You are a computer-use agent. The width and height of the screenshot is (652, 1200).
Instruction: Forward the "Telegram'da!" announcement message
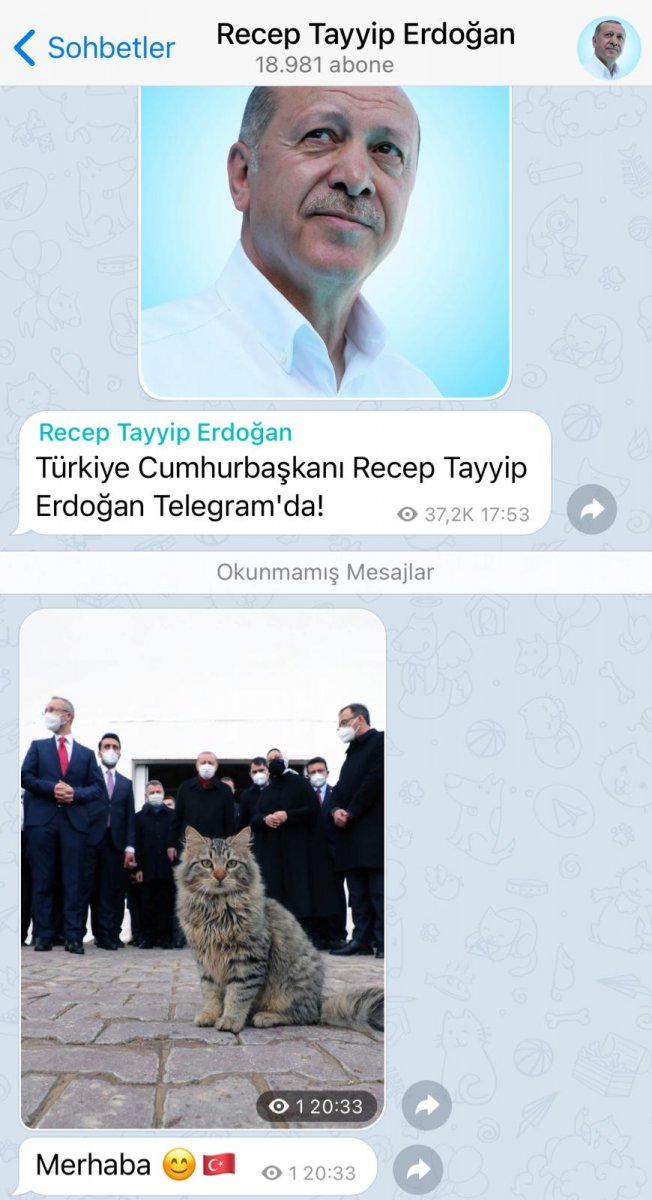[592, 510]
